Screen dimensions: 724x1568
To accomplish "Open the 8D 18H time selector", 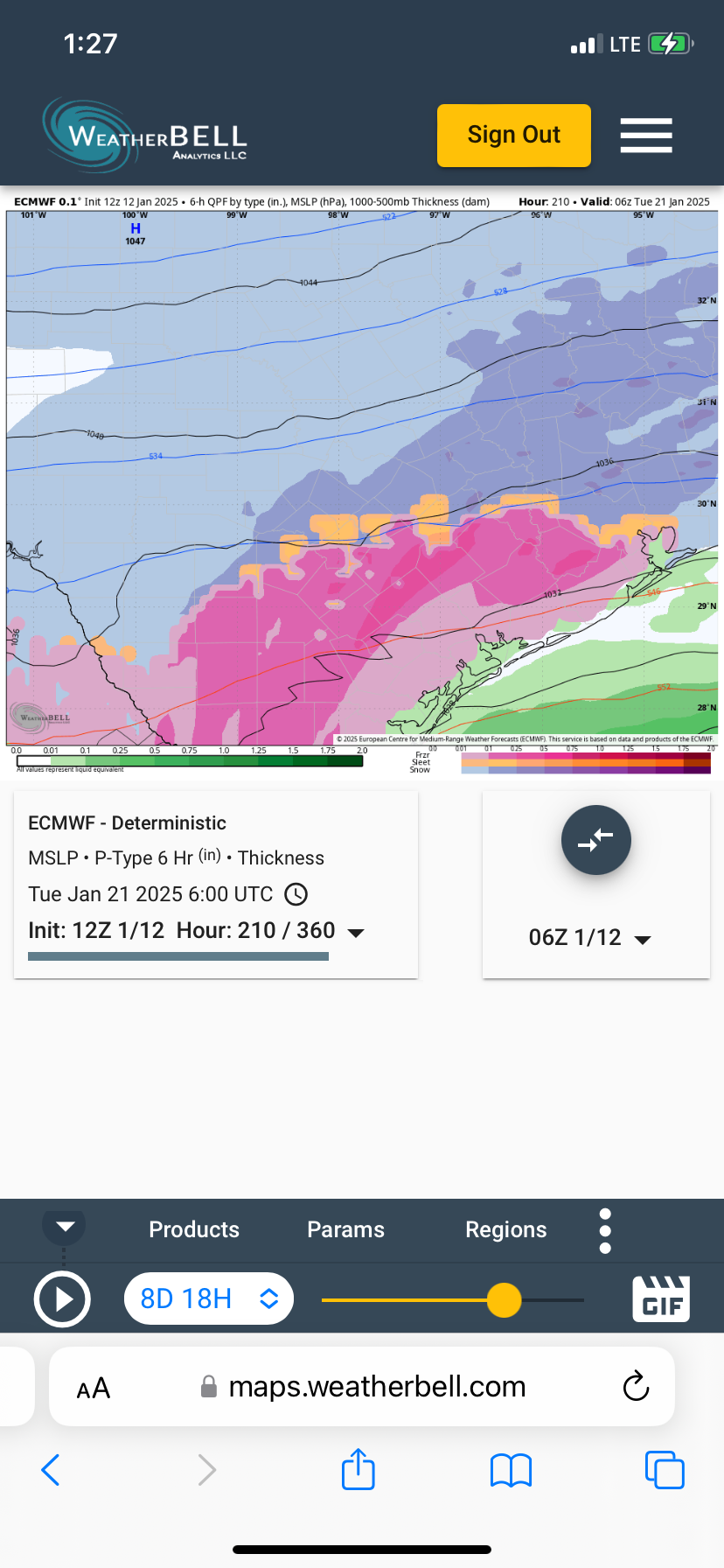I will click(209, 1298).
